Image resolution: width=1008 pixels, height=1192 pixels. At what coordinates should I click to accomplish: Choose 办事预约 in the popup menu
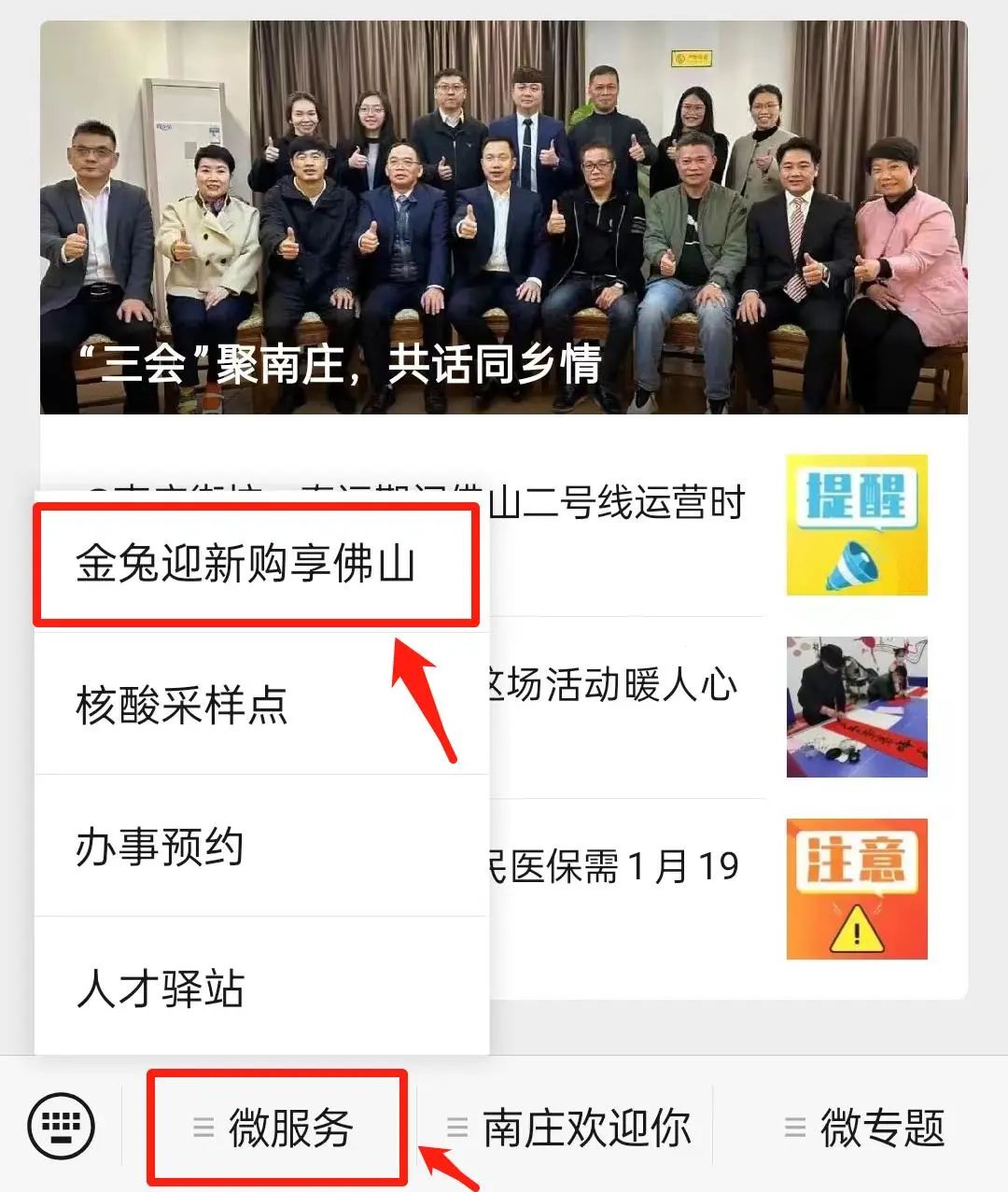coord(261,847)
